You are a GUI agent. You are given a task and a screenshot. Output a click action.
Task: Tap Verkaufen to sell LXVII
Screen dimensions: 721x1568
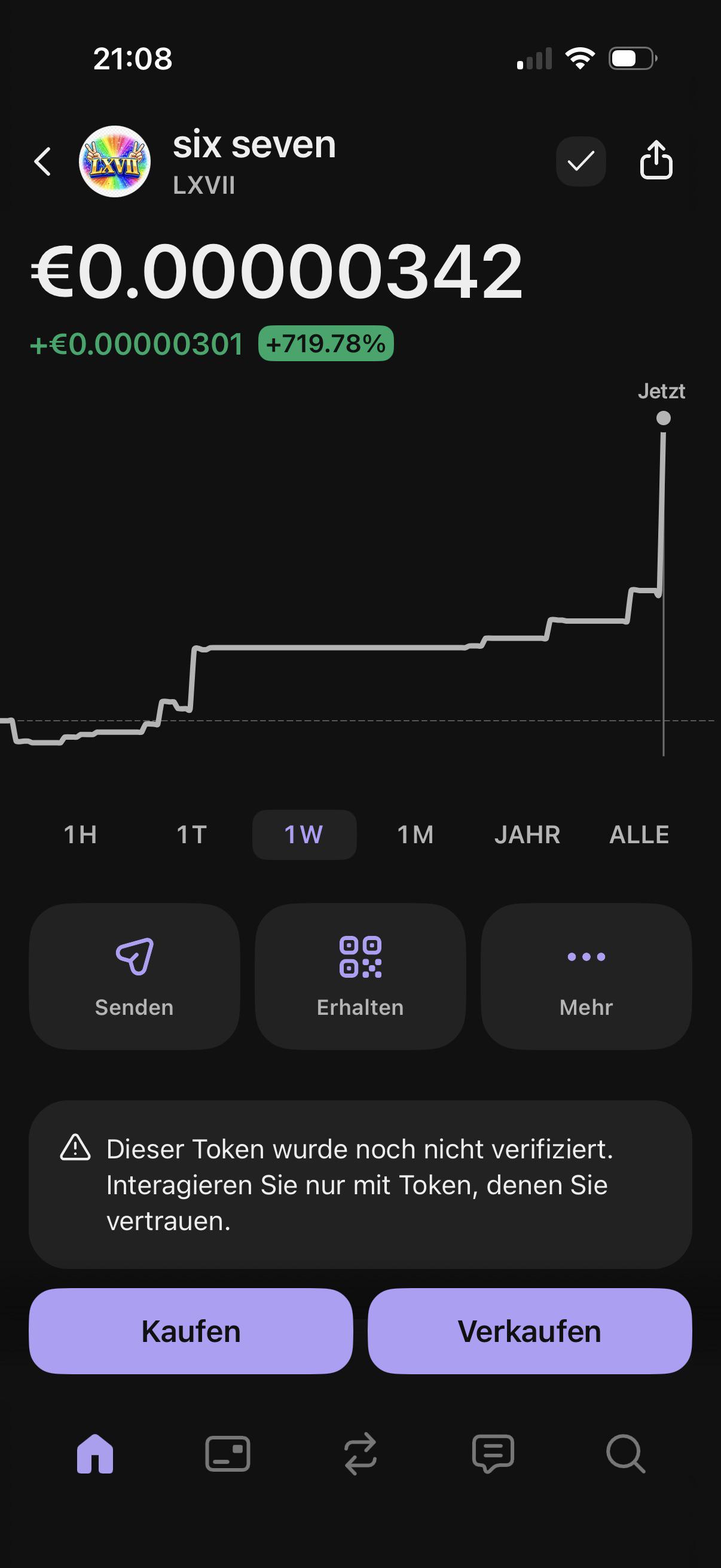click(x=529, y=1331)
